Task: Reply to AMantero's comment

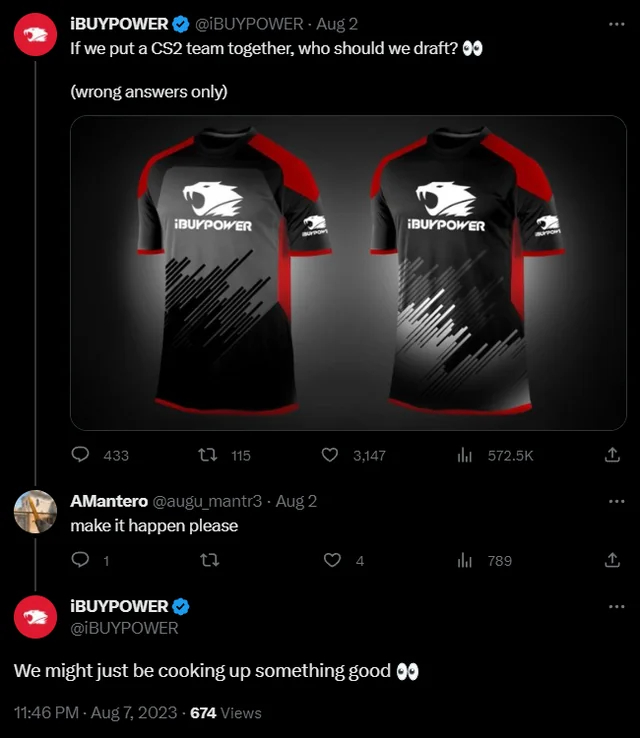Action: coord(82,561)
